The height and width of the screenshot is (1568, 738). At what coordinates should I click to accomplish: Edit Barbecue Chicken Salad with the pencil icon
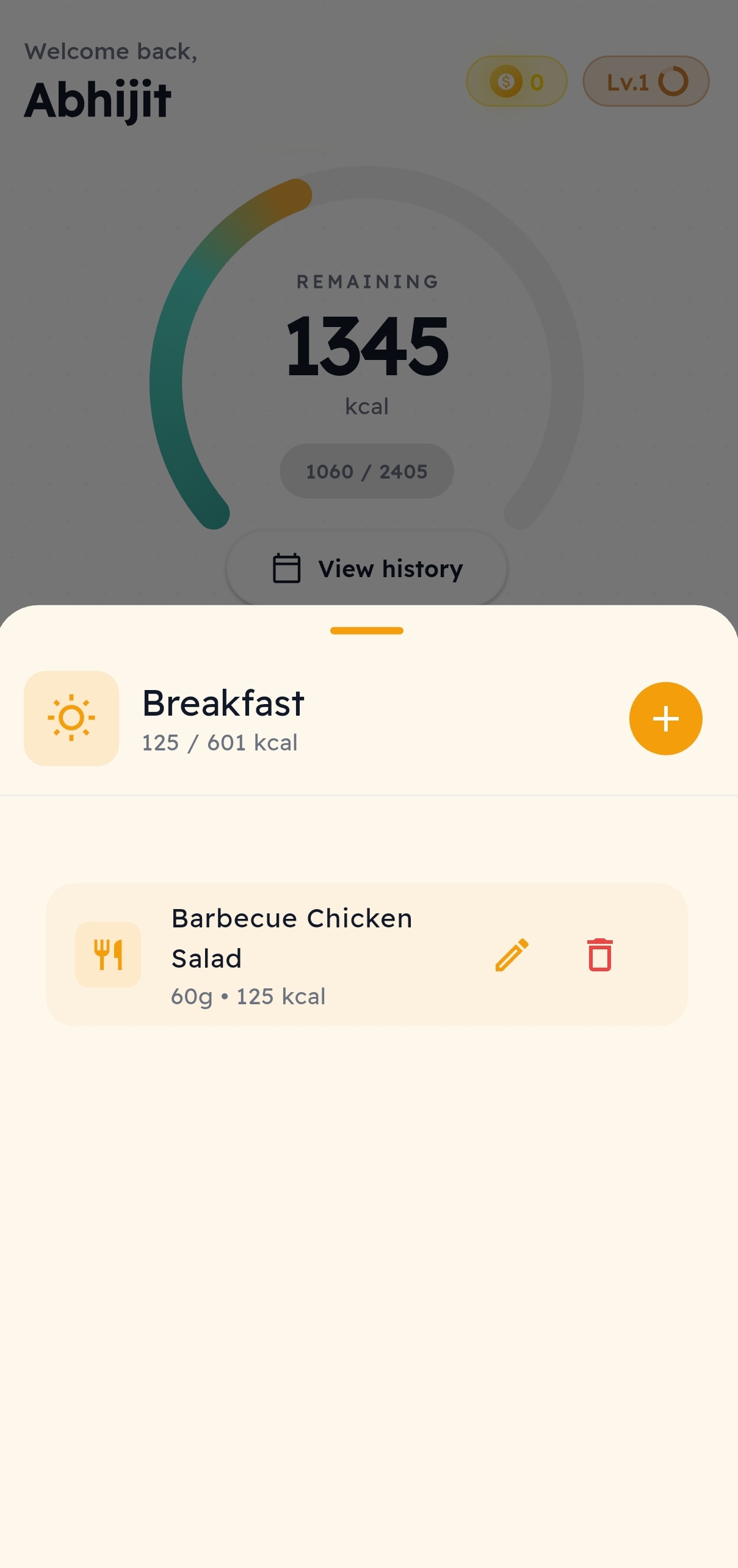tap(512, 956)
